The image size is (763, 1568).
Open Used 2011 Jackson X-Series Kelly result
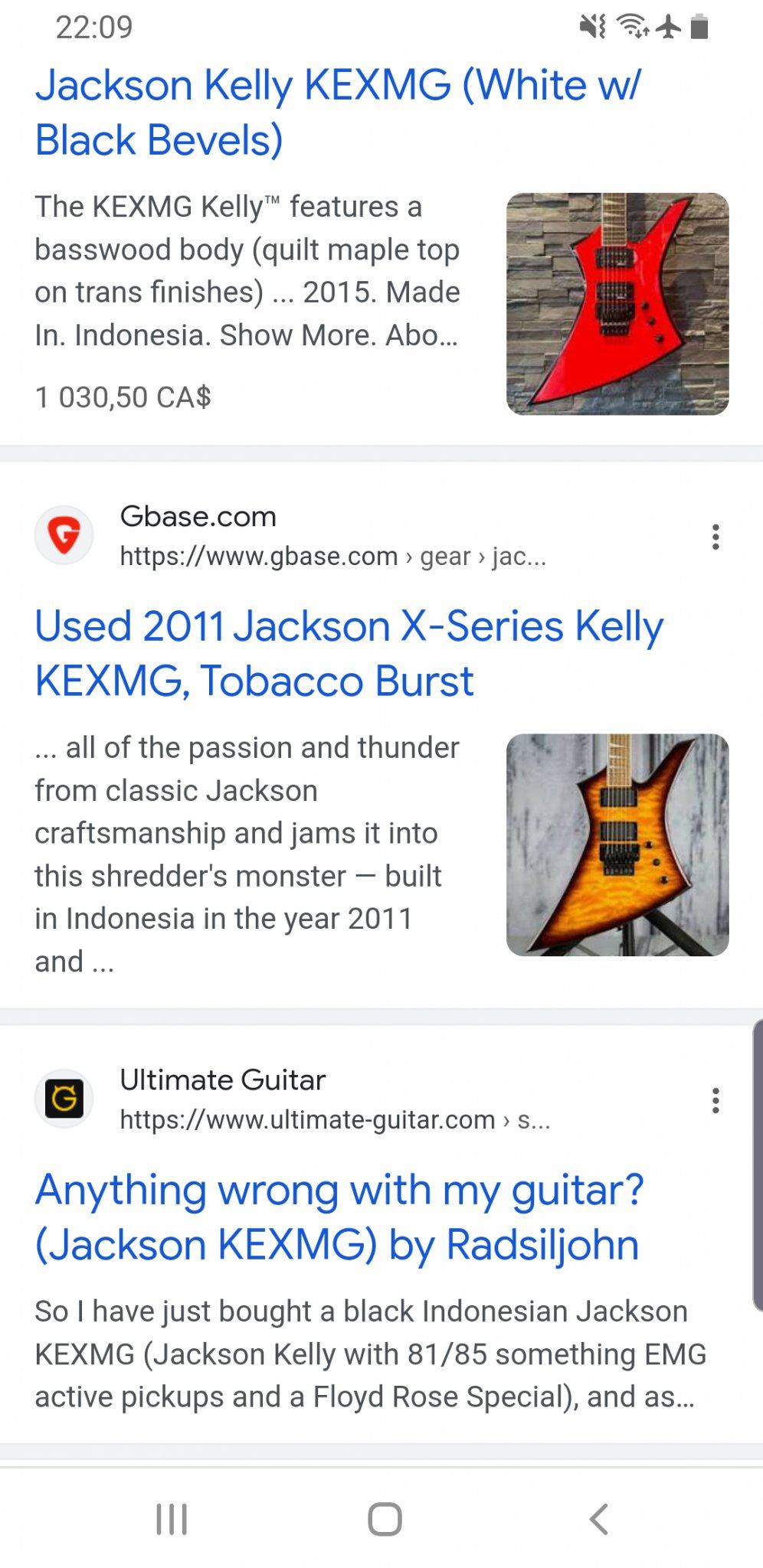pos(349,653)
